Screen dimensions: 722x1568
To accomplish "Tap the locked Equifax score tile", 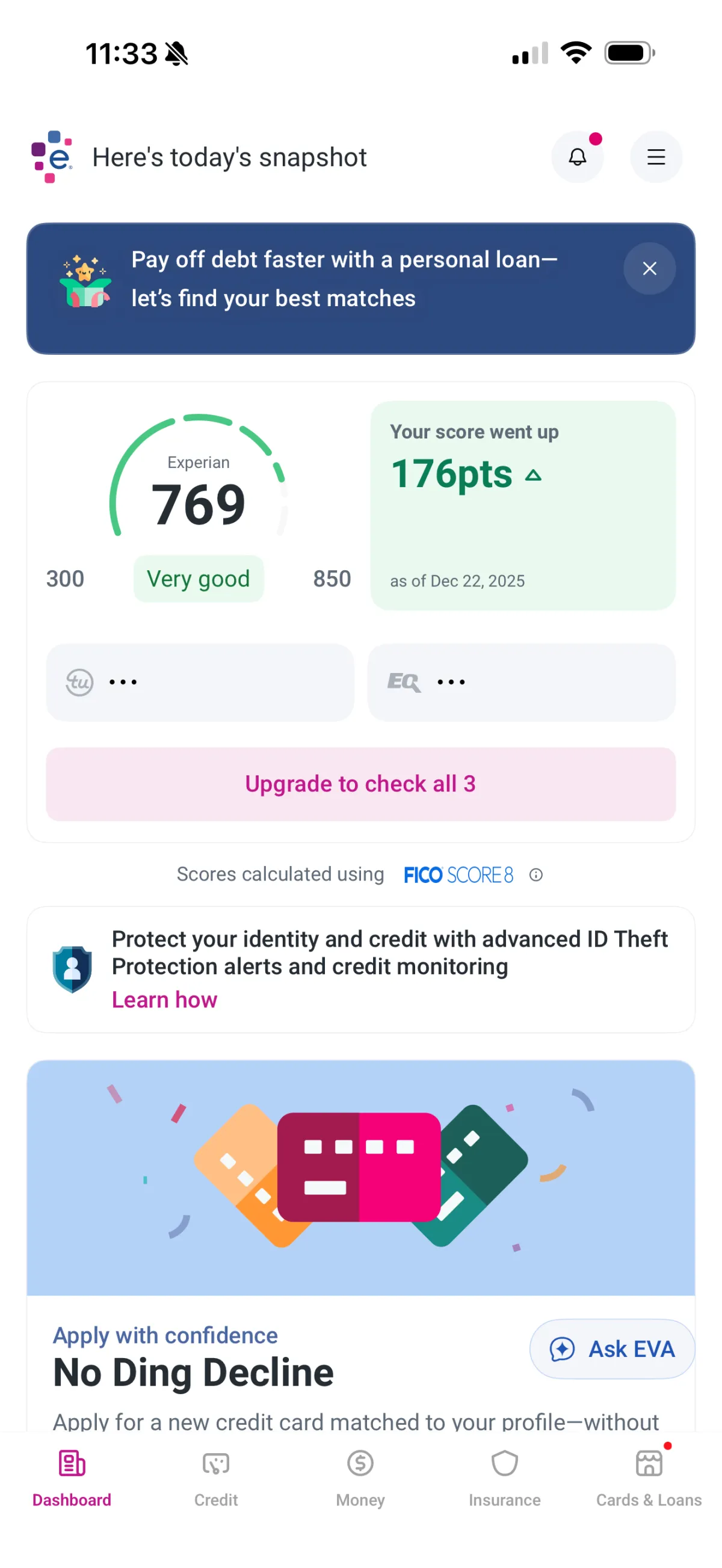I will tap(521, 682).
